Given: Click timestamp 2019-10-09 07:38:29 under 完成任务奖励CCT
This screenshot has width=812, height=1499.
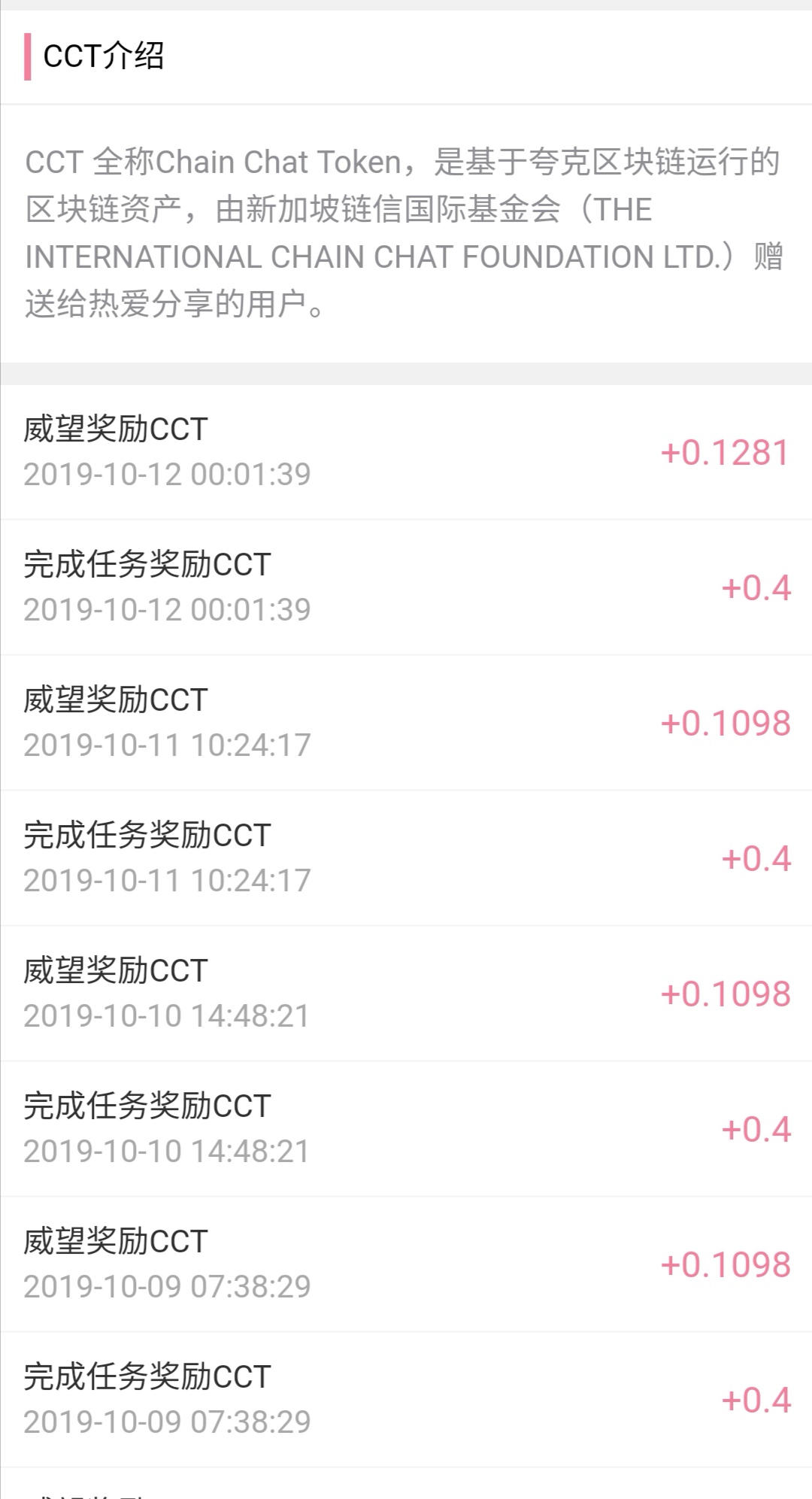Looking at the screenshot, I should [165, 1420].
